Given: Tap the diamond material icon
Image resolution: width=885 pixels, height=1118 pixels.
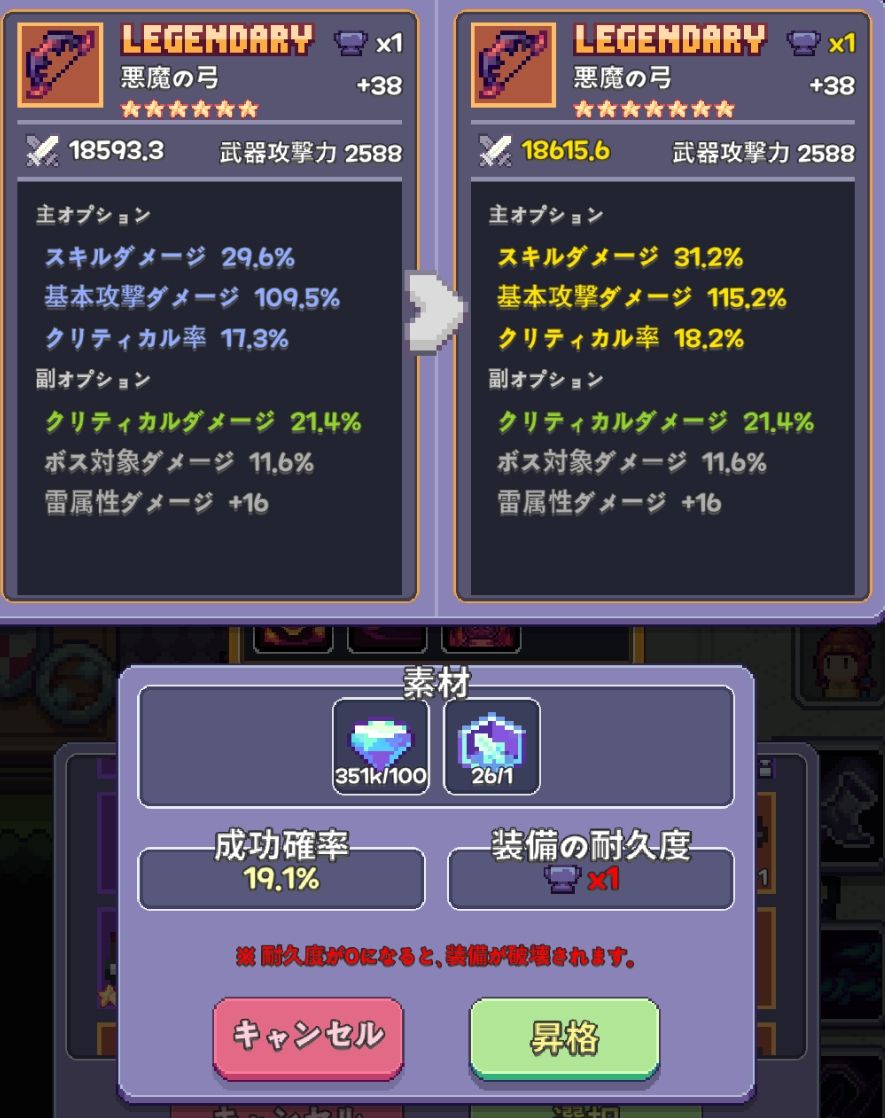Looking at the screenshot, I should tap(380, 745).
